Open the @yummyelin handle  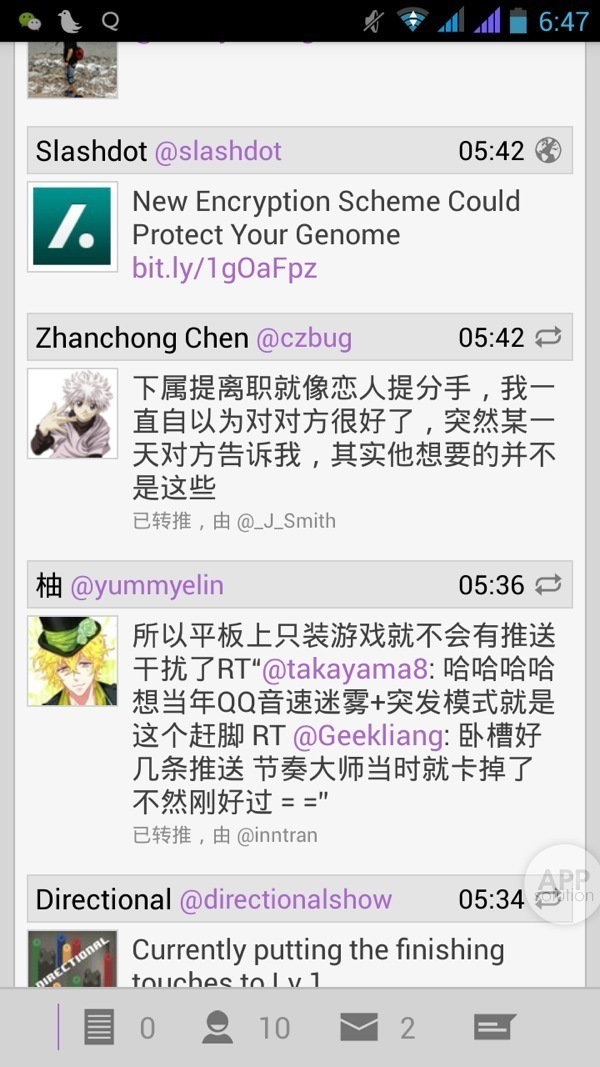[146, 585]
